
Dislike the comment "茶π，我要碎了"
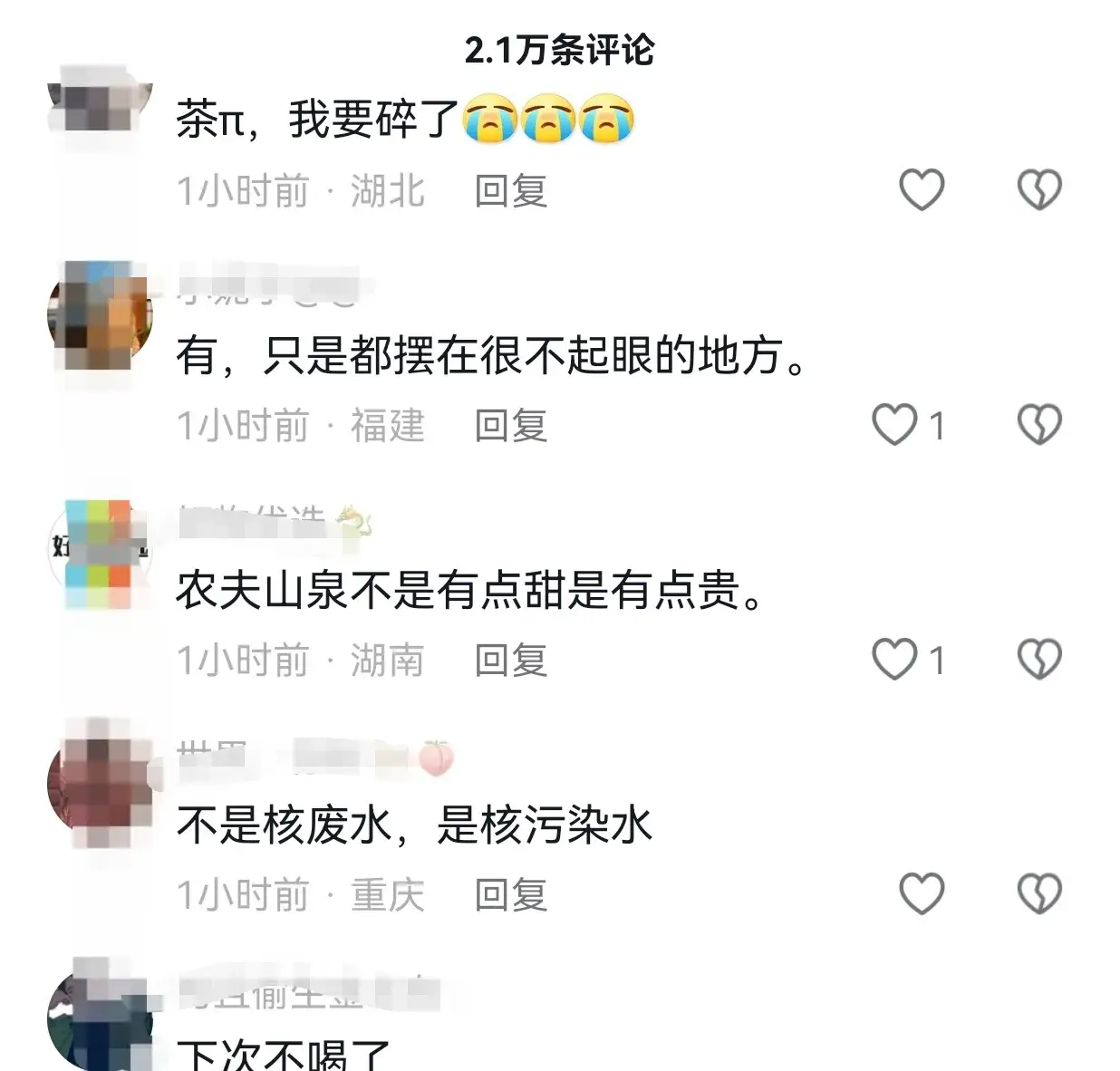[x=1038, y=189]
